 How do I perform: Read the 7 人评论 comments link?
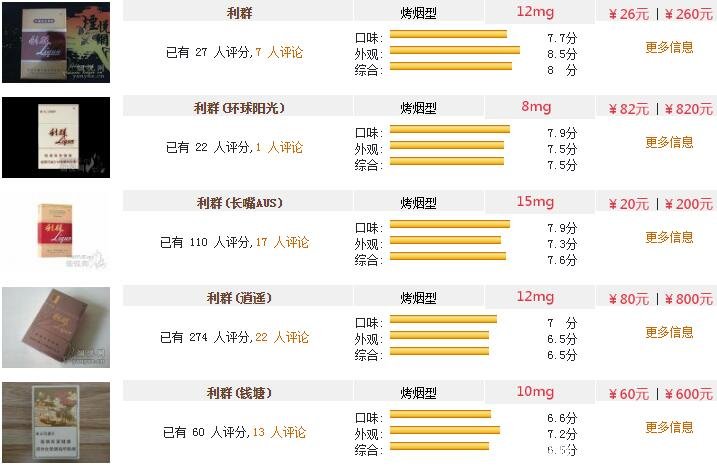point(279,52)
